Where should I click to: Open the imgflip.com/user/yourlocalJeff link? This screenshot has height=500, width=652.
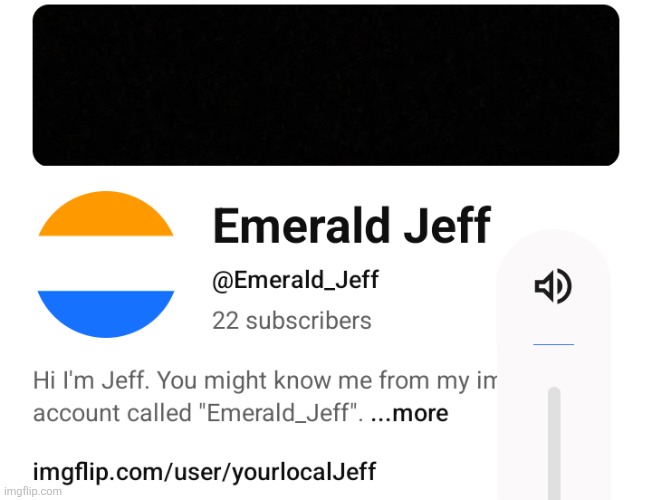pos(205,470)
